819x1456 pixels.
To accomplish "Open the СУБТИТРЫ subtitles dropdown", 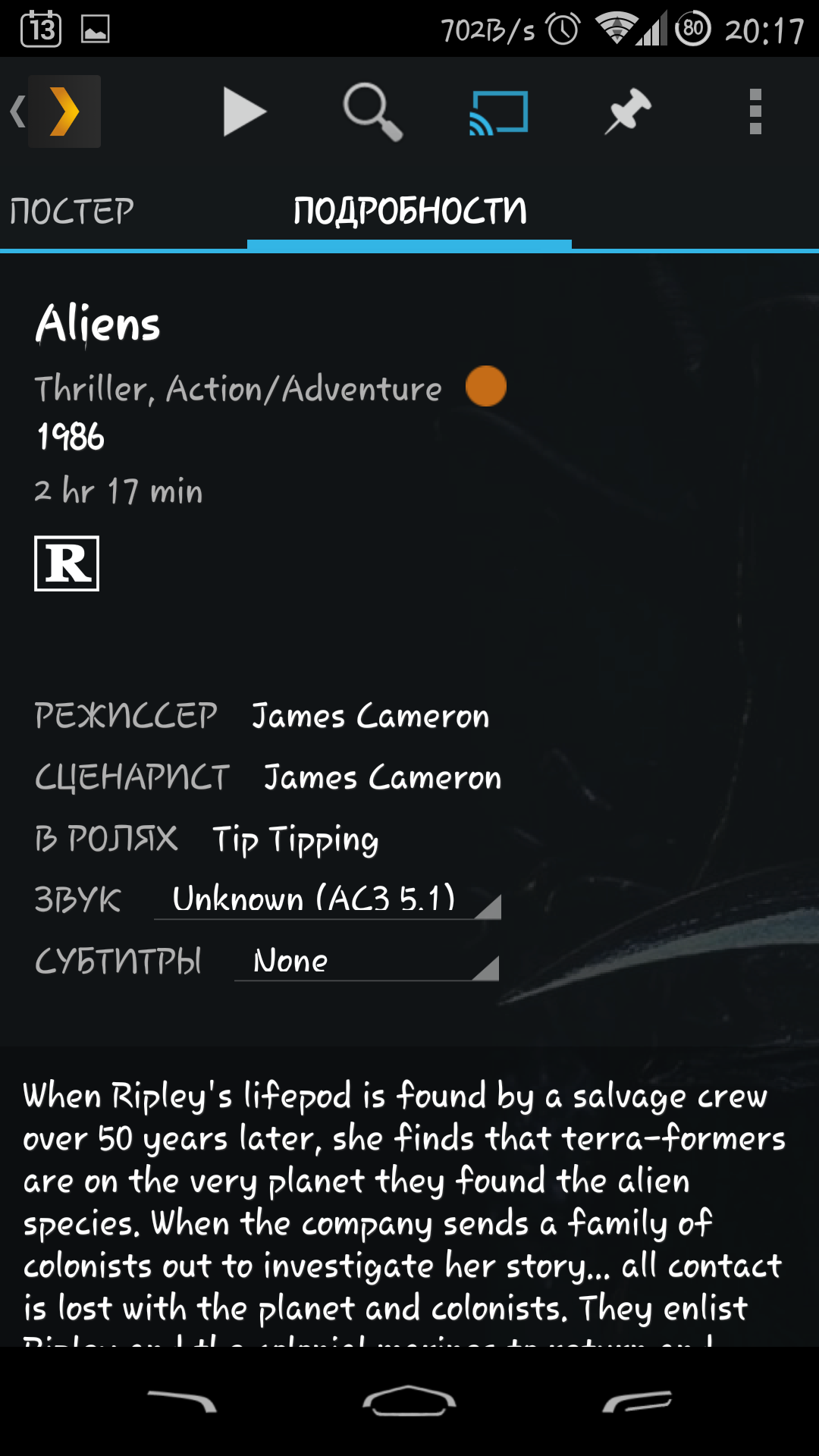I will 366,962.
